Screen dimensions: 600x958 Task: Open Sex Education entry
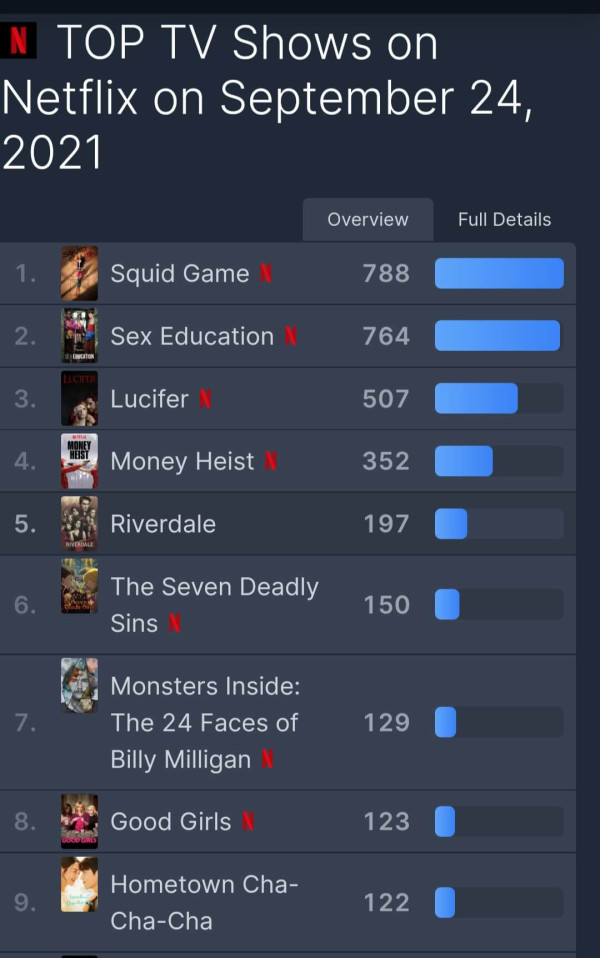(x=191, y=337)
